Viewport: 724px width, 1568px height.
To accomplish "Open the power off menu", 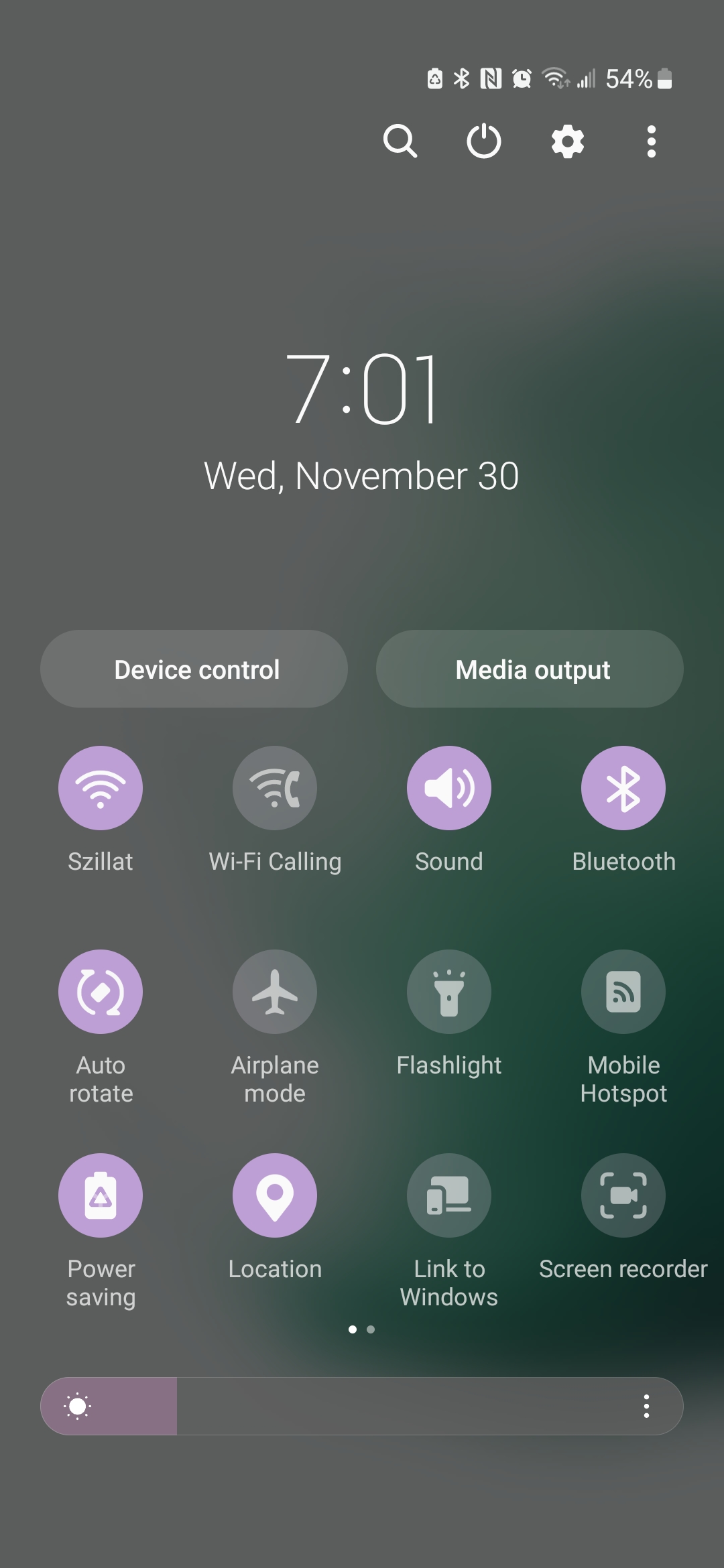I will pos(484,141).
